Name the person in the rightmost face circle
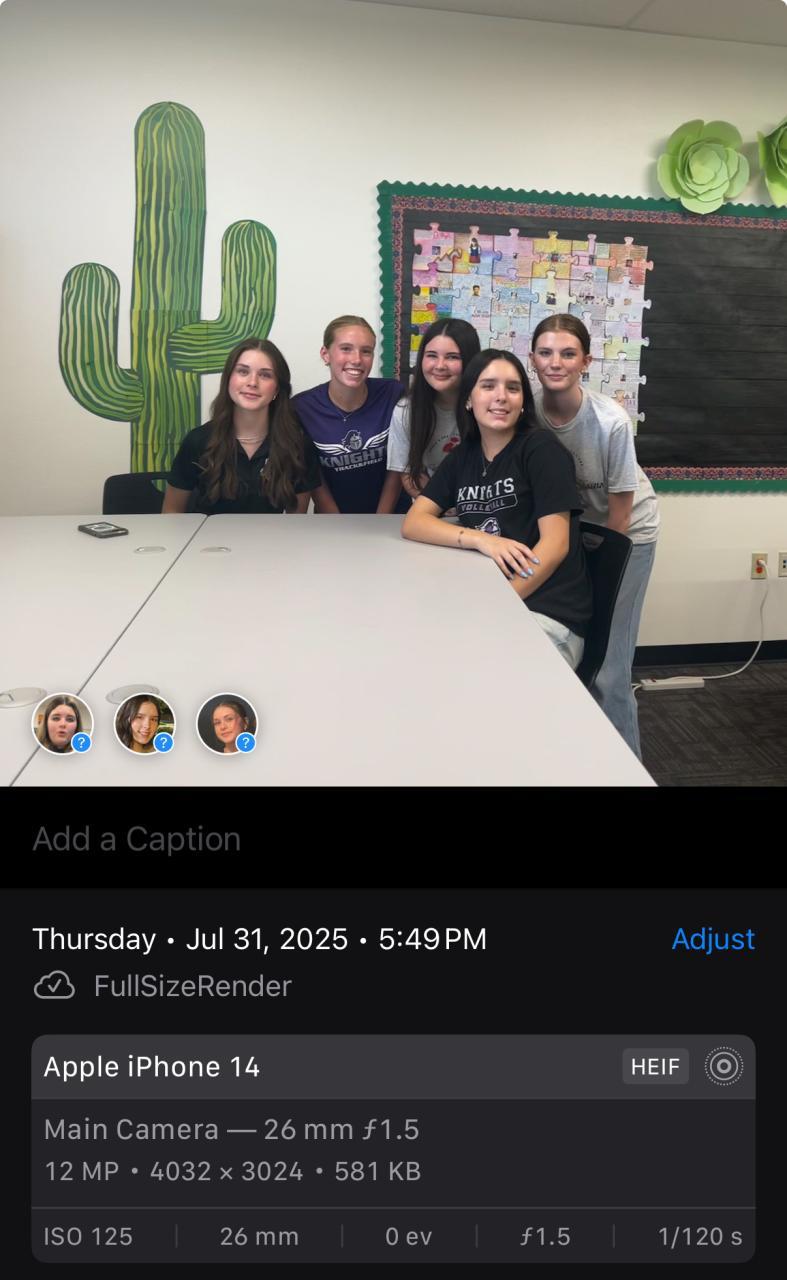Viewport: 787px width, 1280px height. [227, 723]
